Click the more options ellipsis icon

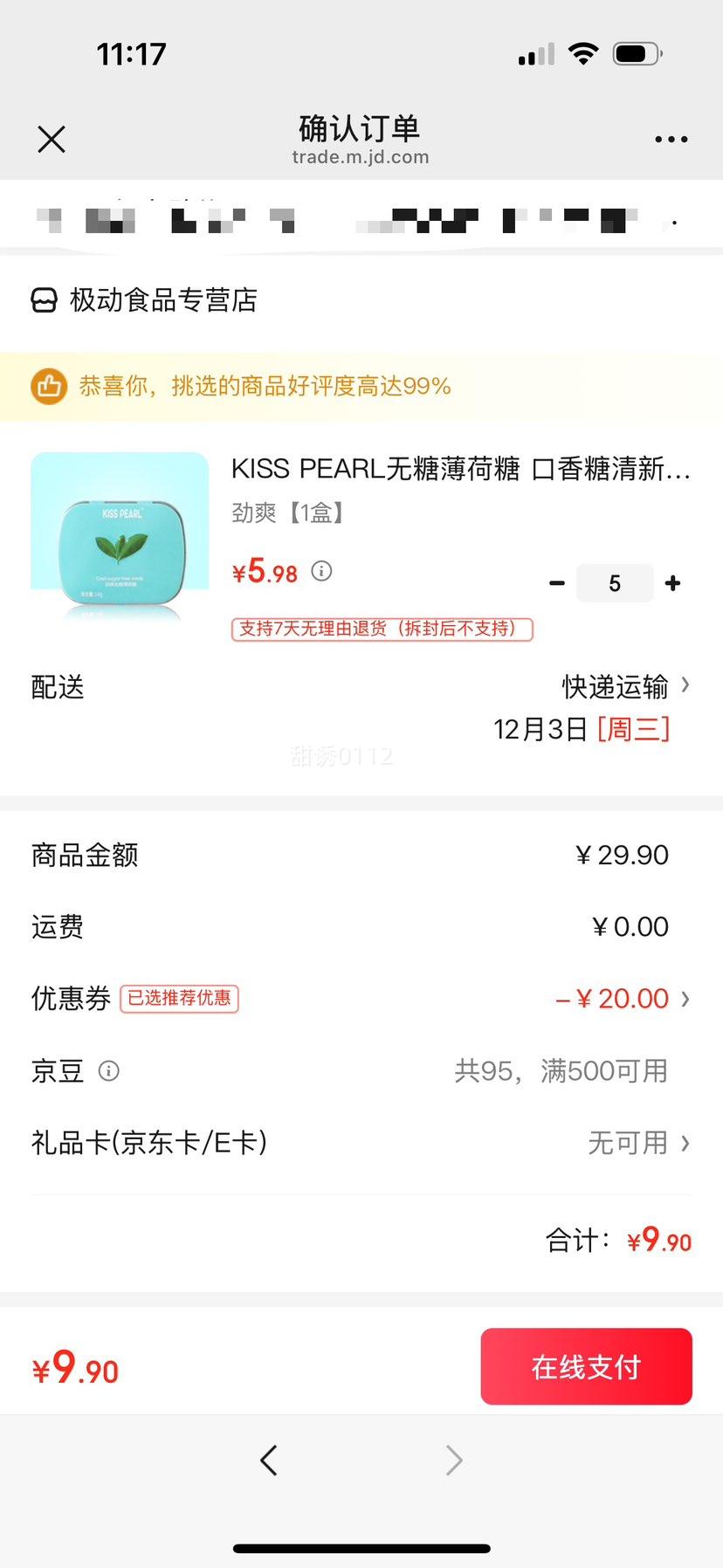[x=671, y=139]
